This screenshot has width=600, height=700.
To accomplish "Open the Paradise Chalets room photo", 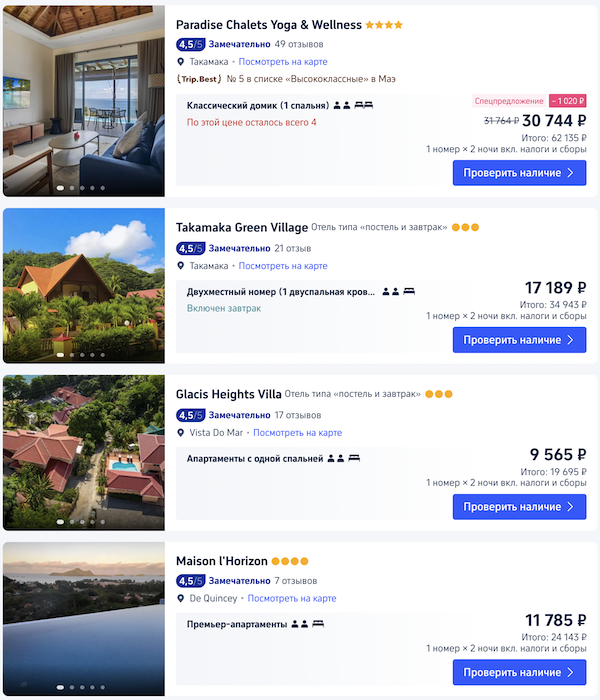I will pyautogui.click(x=84, y=100).
